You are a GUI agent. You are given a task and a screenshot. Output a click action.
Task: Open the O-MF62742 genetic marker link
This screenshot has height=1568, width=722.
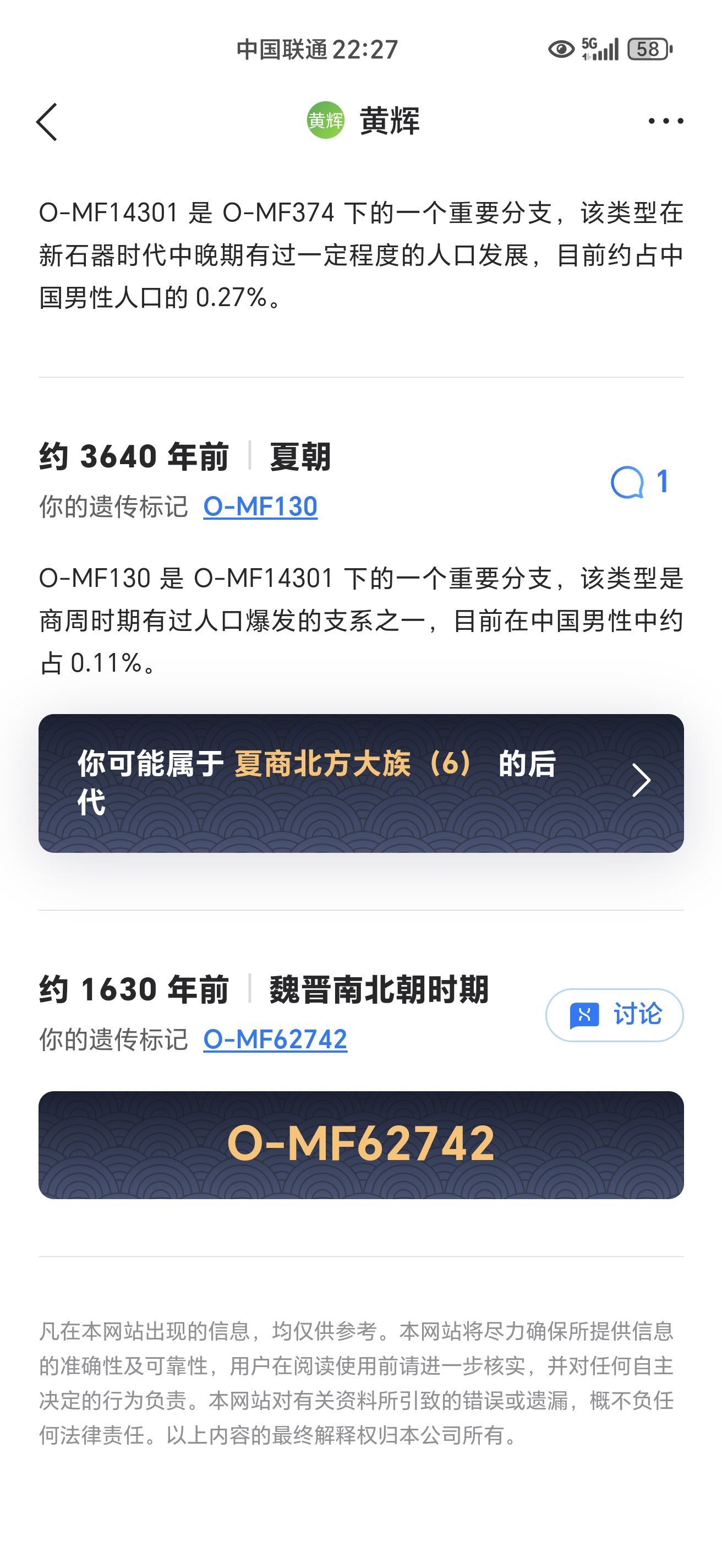pos(275,1039)
